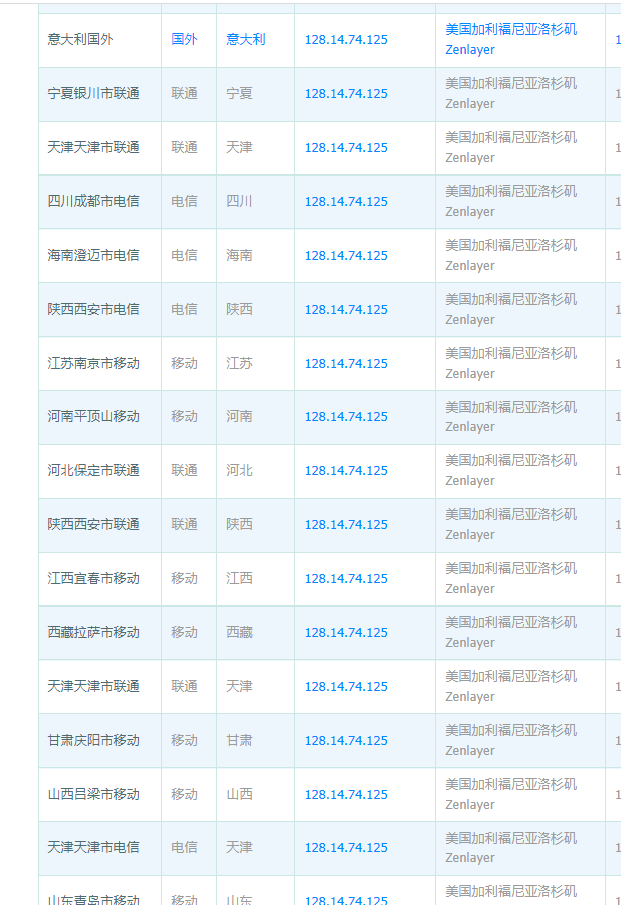Open the IP link in 宁夏银川市联通 row
Image resolution: width=621 pixels, height=905 pixels.
tap(346, 94)
